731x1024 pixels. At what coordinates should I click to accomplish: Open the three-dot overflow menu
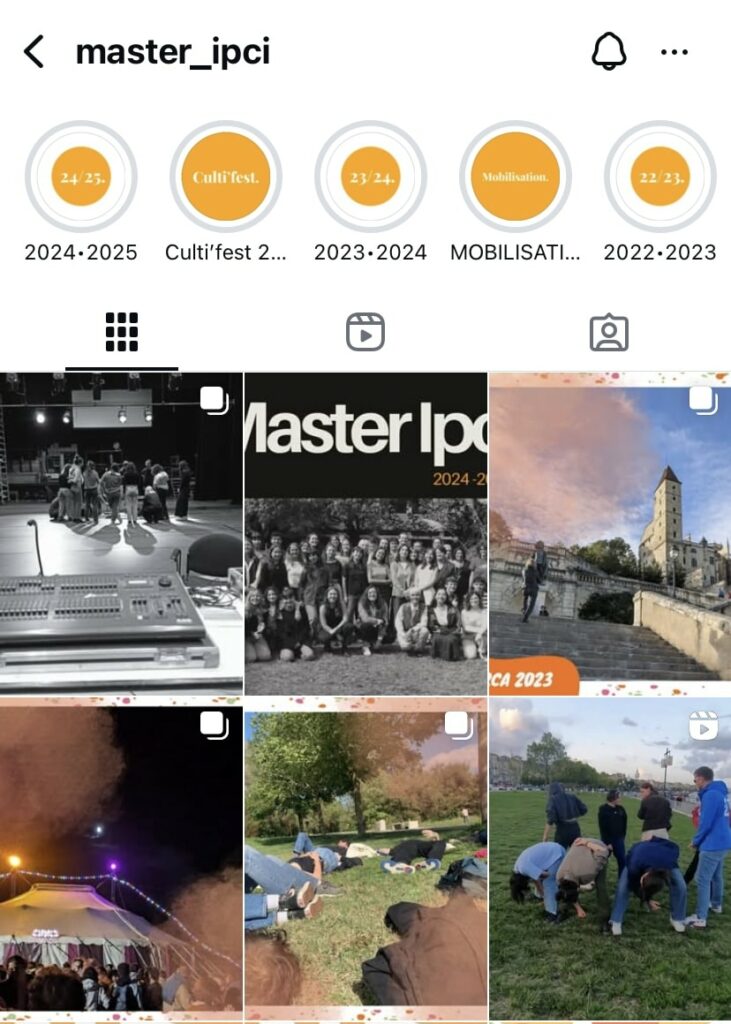(x=674, y=52)
